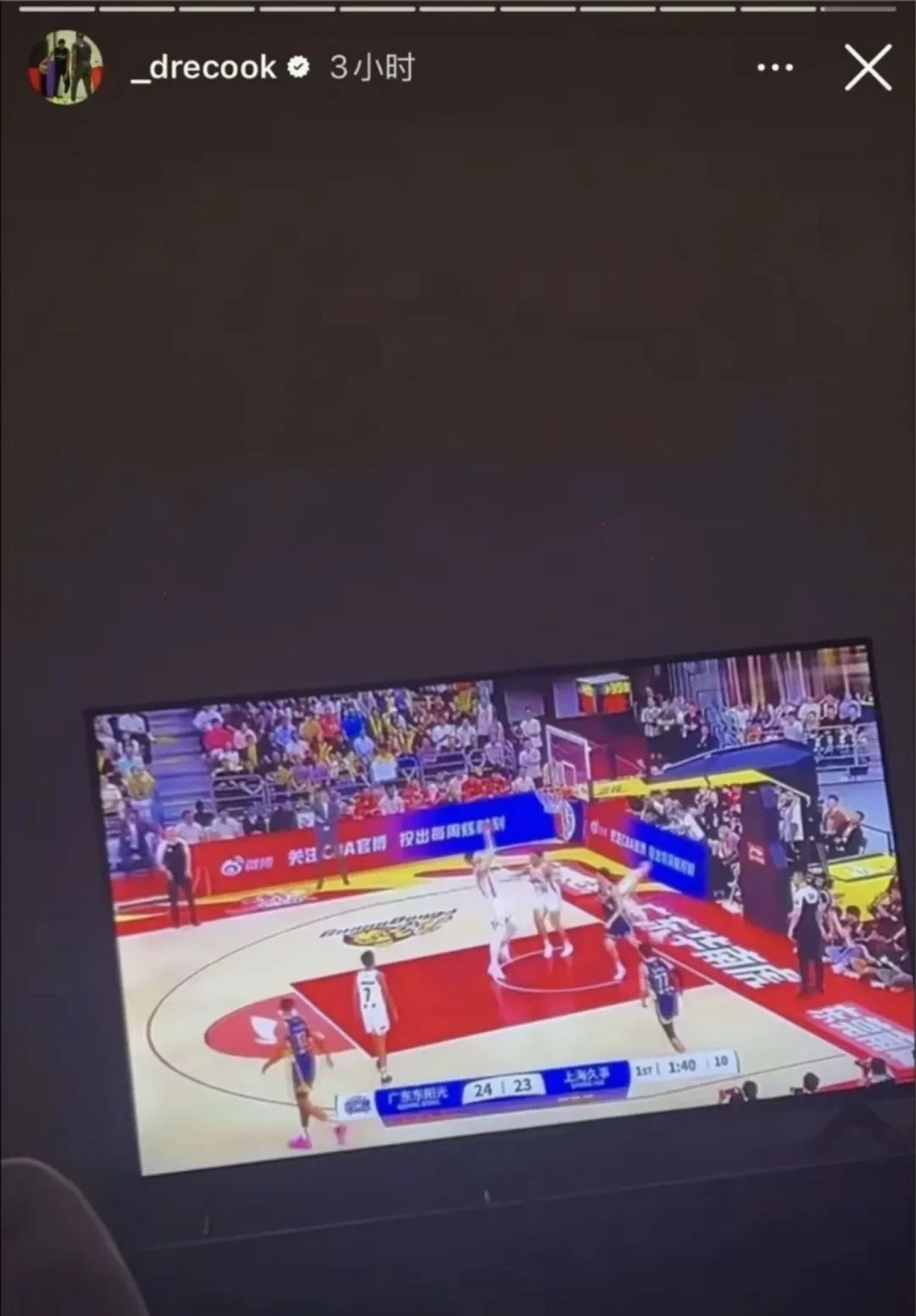Tap the _drecook username

(x=204, y=68)
